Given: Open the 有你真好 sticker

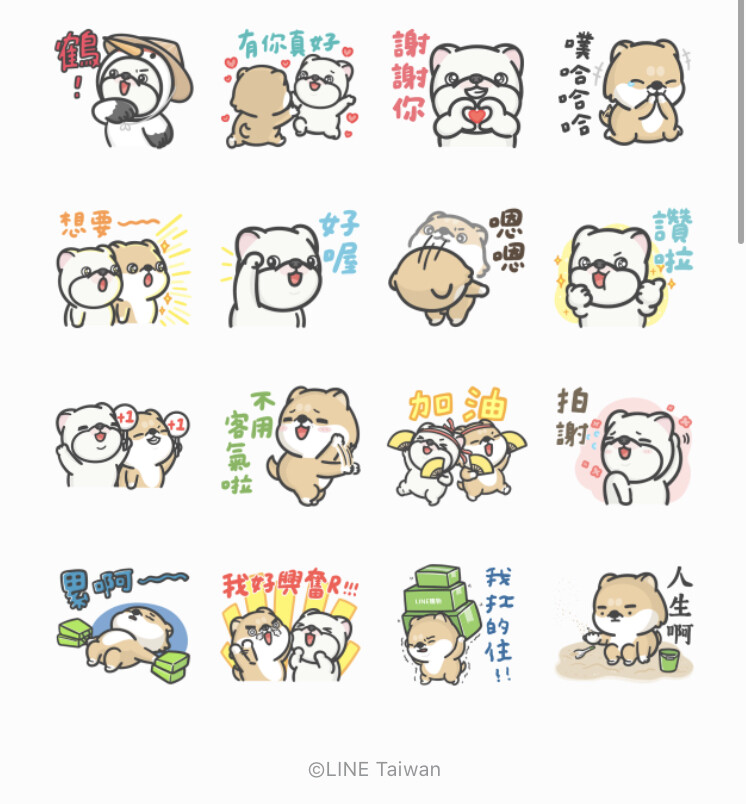Looking at the screenshot, I should (x=288, y=90).
